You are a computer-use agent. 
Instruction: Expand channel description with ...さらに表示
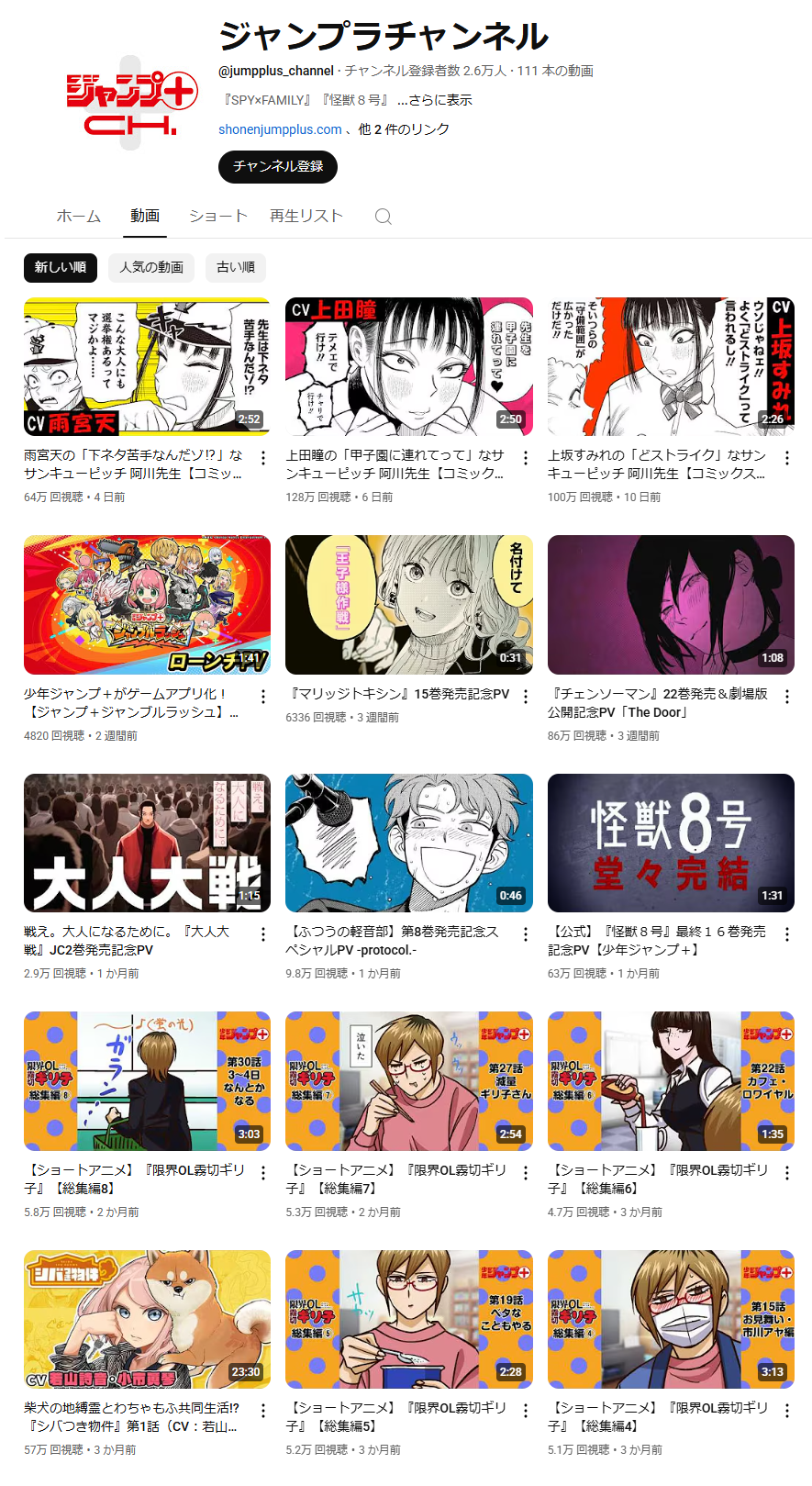pos(435,100)
